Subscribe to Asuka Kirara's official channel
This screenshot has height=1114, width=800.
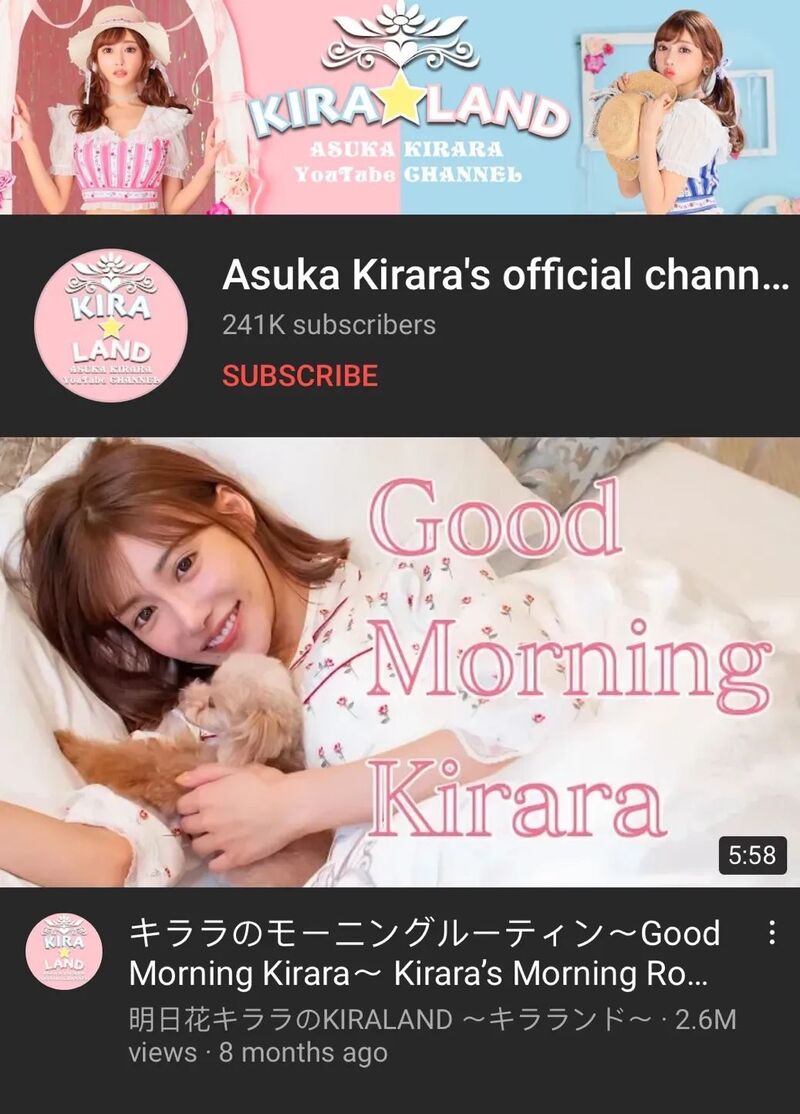pos(300,376)
